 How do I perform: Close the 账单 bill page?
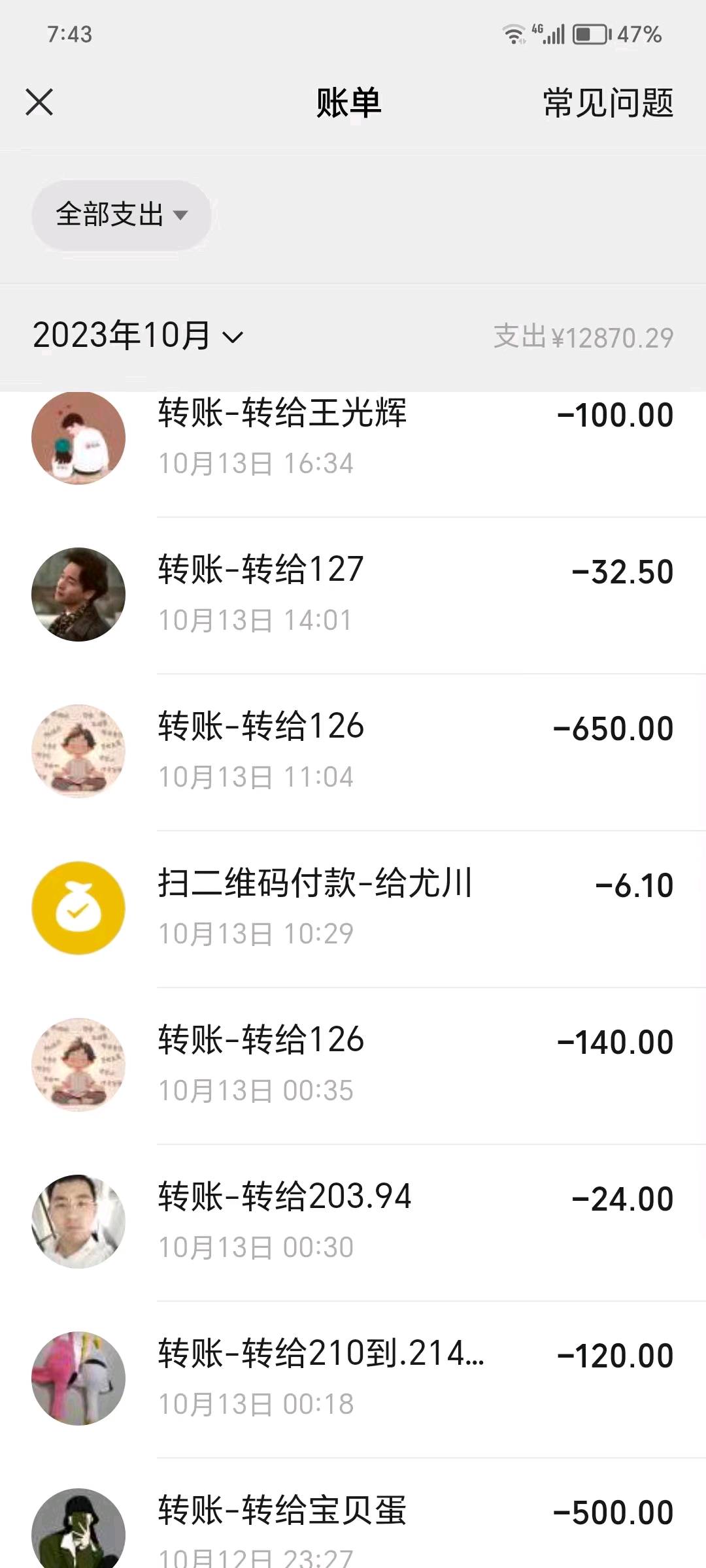coord(39,103)
